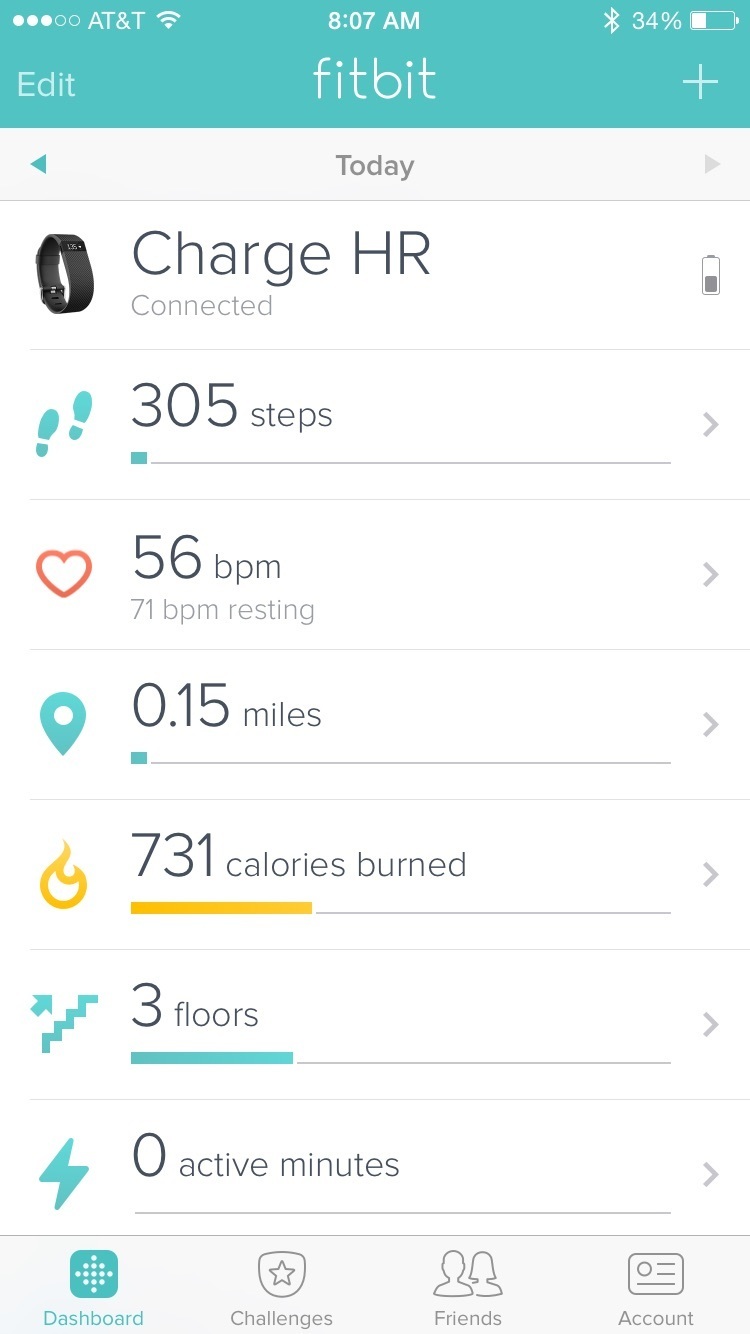Open the 3 floors row
750x1334 pixels.
point(375,1025)
